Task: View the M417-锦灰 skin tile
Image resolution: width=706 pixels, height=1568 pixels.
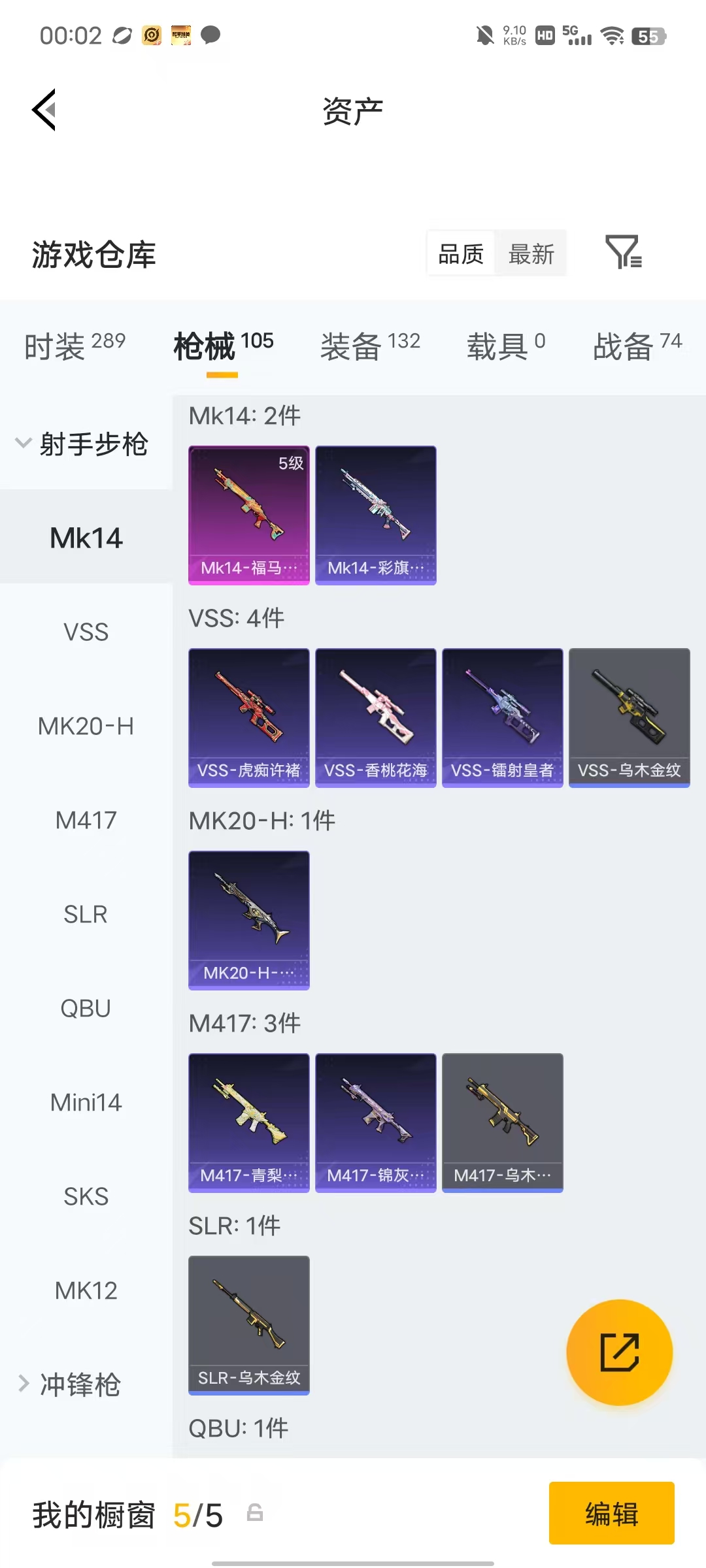Action: click(376, 1122)
